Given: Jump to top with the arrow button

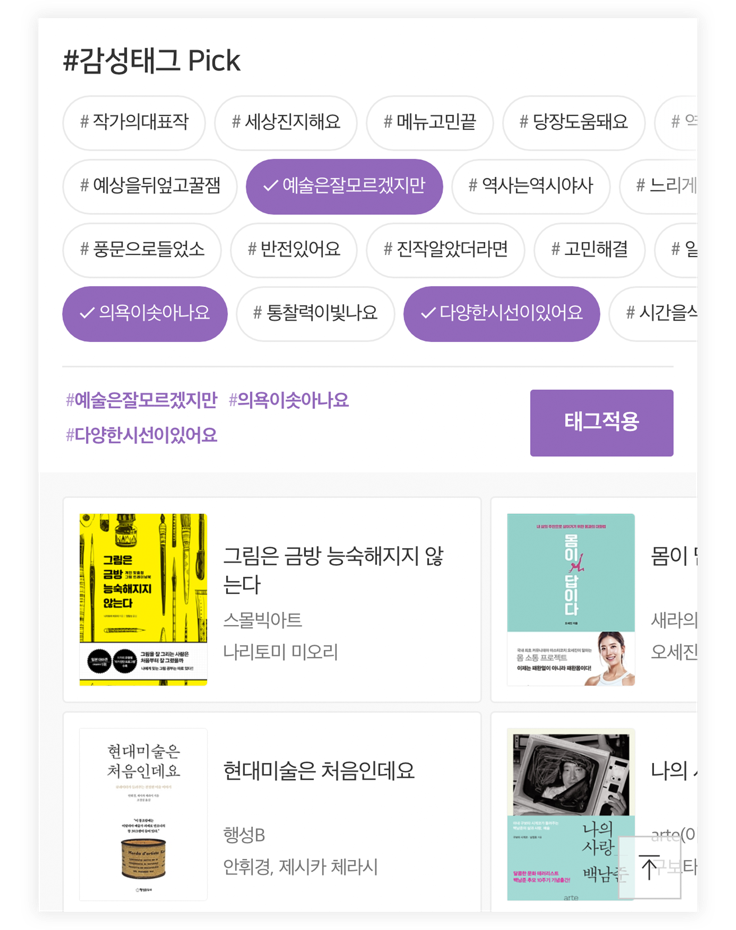Looking at the screenshot, I should [x=649, y=868].
